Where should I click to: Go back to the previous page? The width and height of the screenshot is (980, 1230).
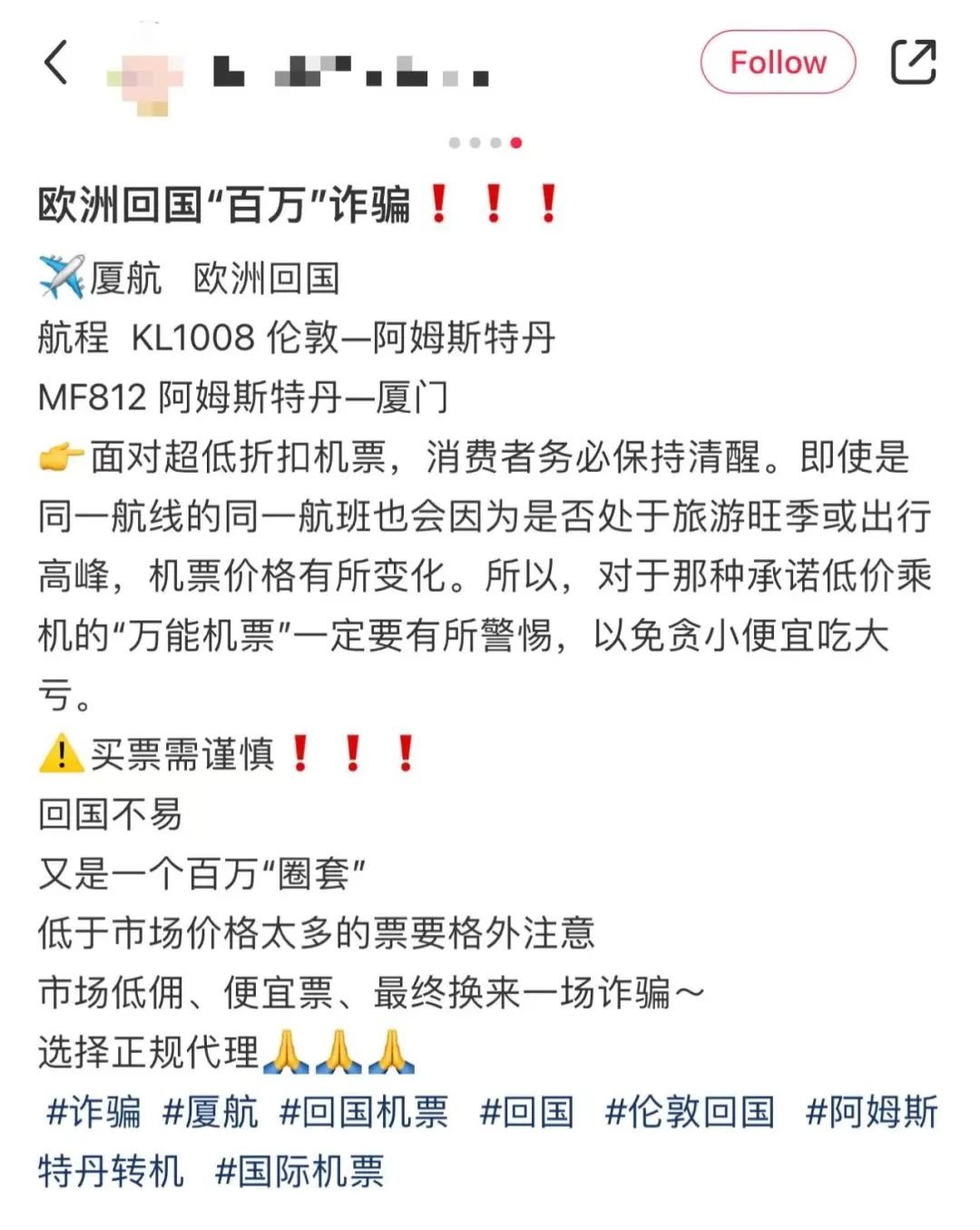coord(56,64)
